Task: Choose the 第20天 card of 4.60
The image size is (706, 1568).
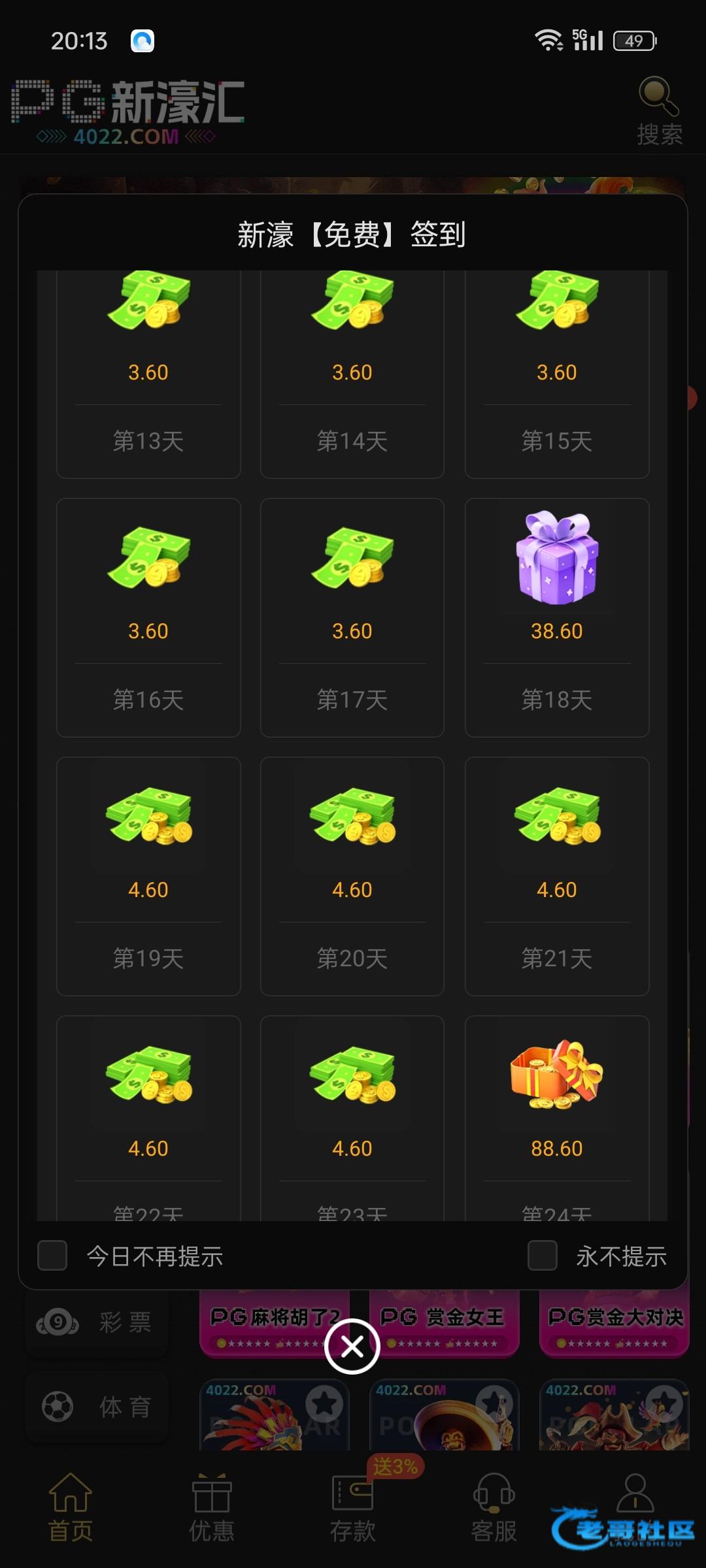Action: (x=352, y=875)
